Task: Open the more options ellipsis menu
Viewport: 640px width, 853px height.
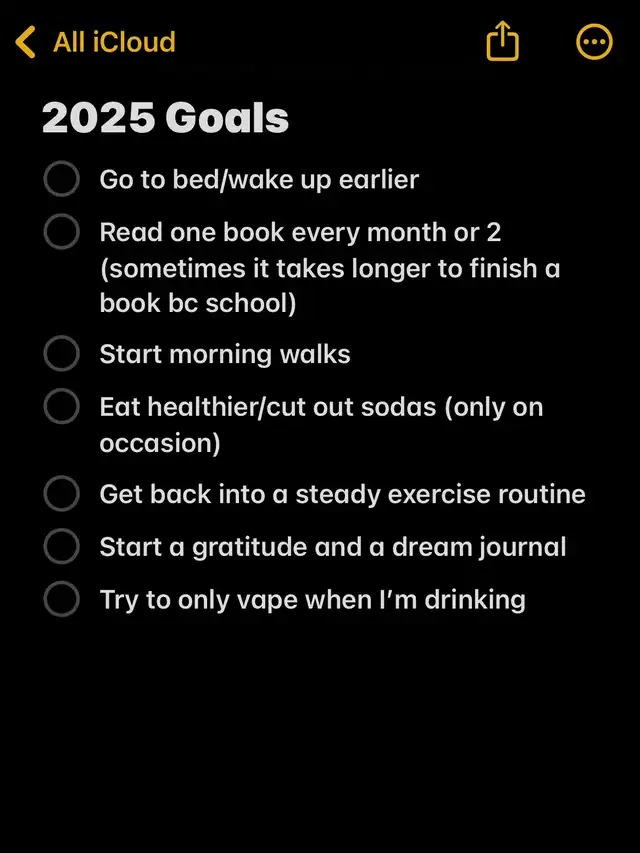Action: tap(594, 42)
